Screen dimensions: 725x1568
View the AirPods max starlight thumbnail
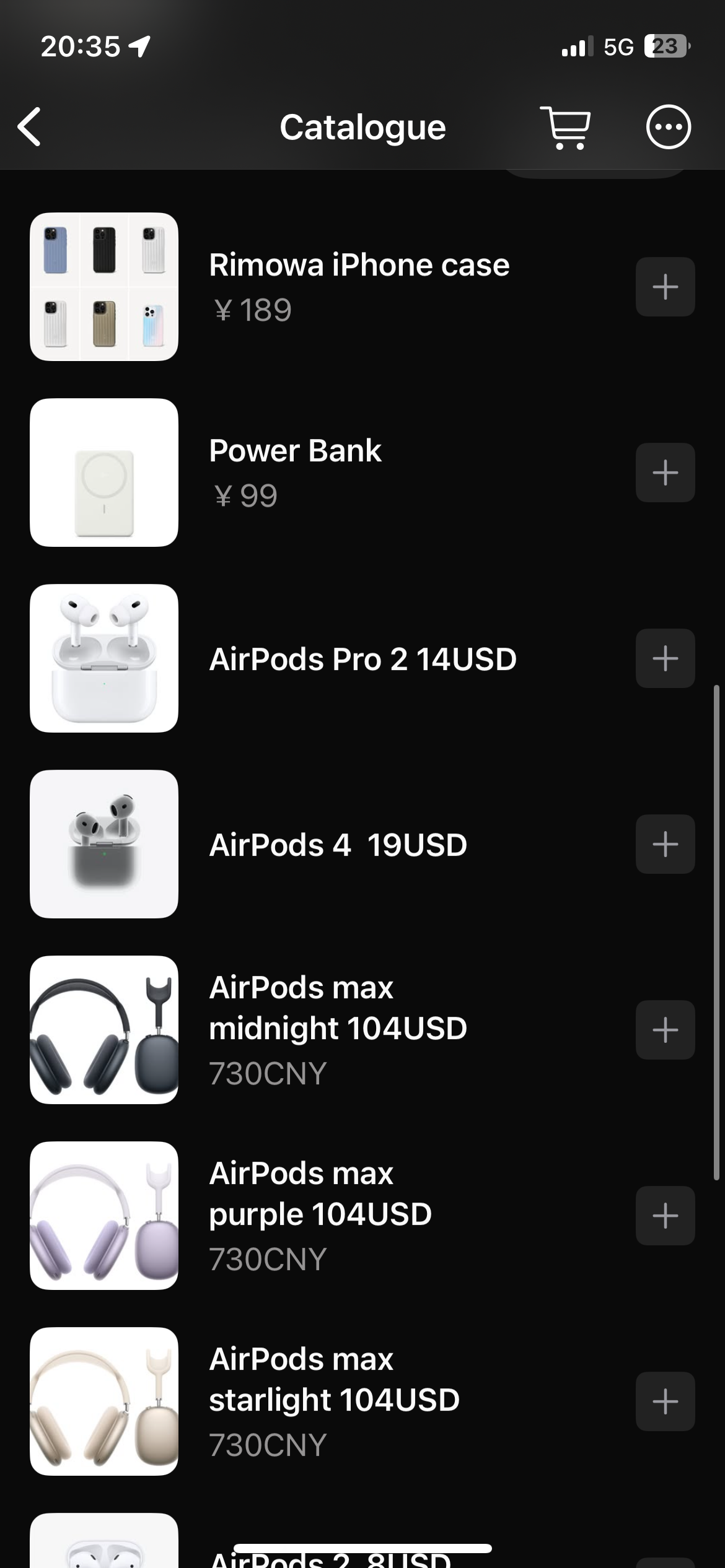click(103, 1401)
